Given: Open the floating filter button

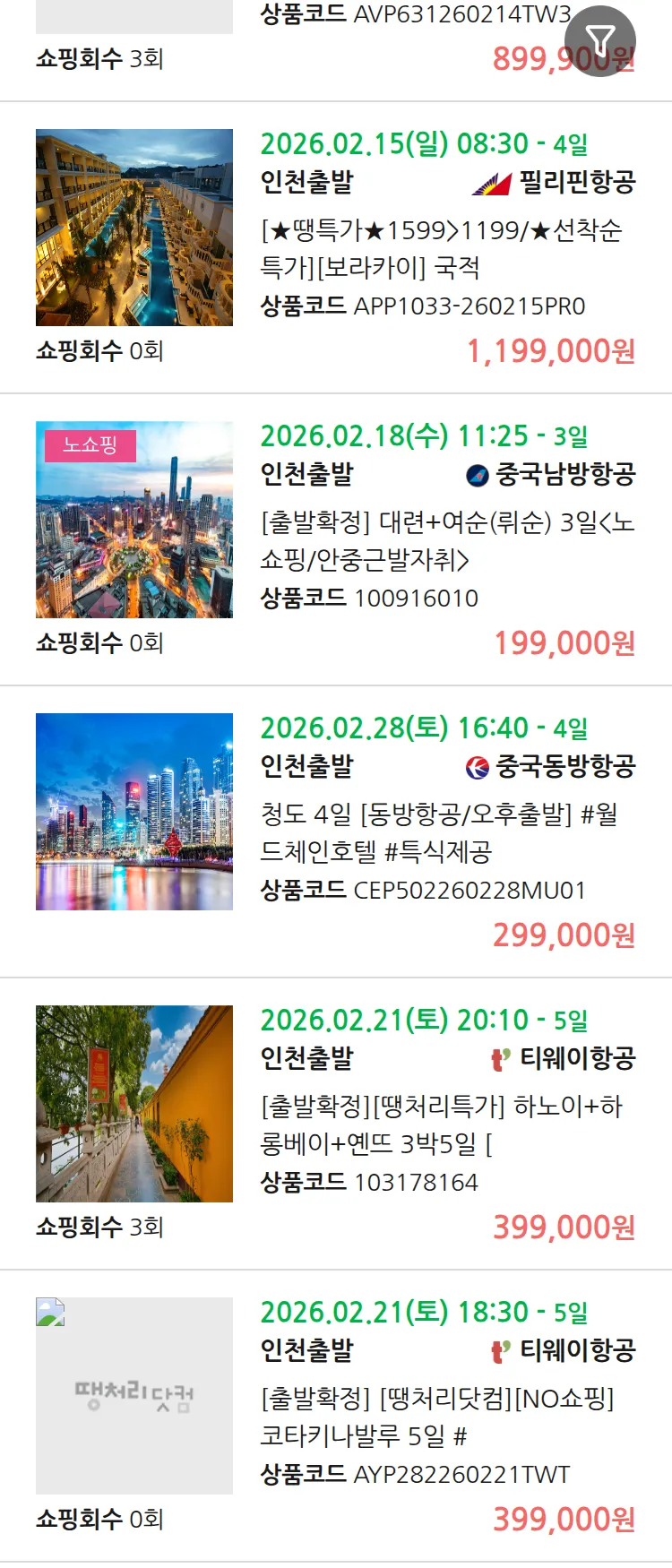Looking at the screenshot, I should [599, 41].
